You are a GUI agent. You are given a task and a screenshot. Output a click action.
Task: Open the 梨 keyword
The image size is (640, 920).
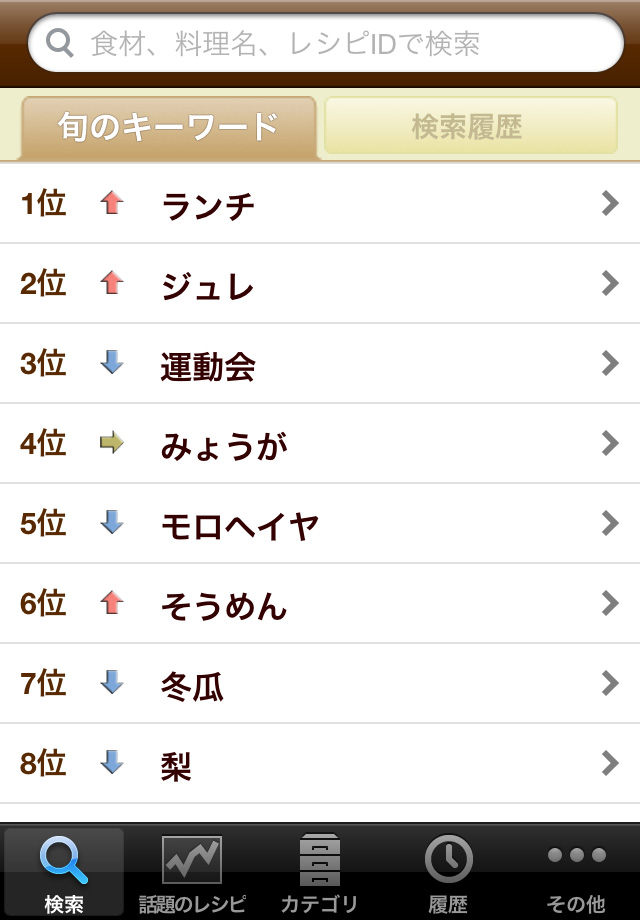click(x=320, y=764)
